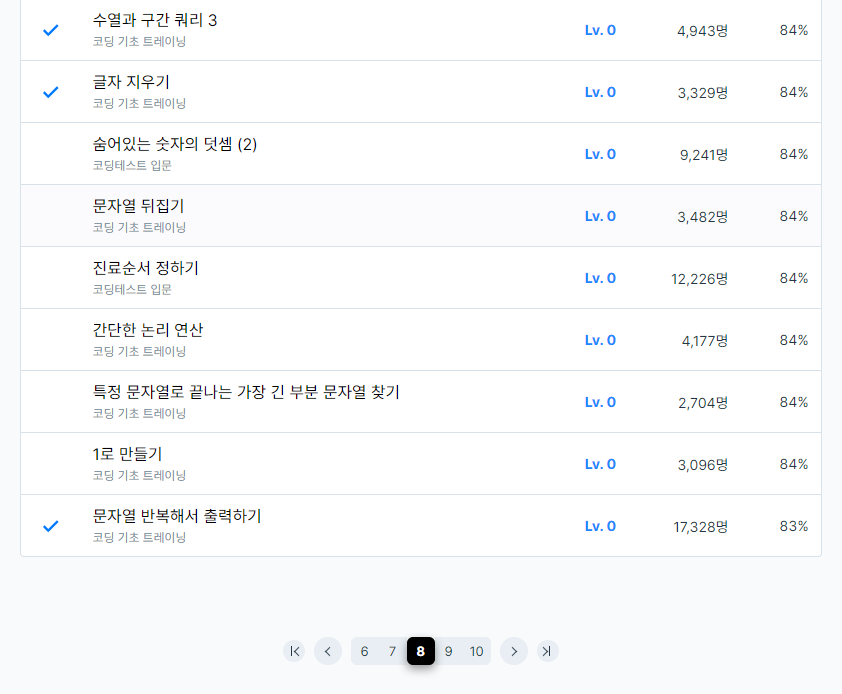Open problem 숨어있는 숫자의 덧셈 (2)
The height and width of the screenshot is (694, 842).
pos(175,144)
